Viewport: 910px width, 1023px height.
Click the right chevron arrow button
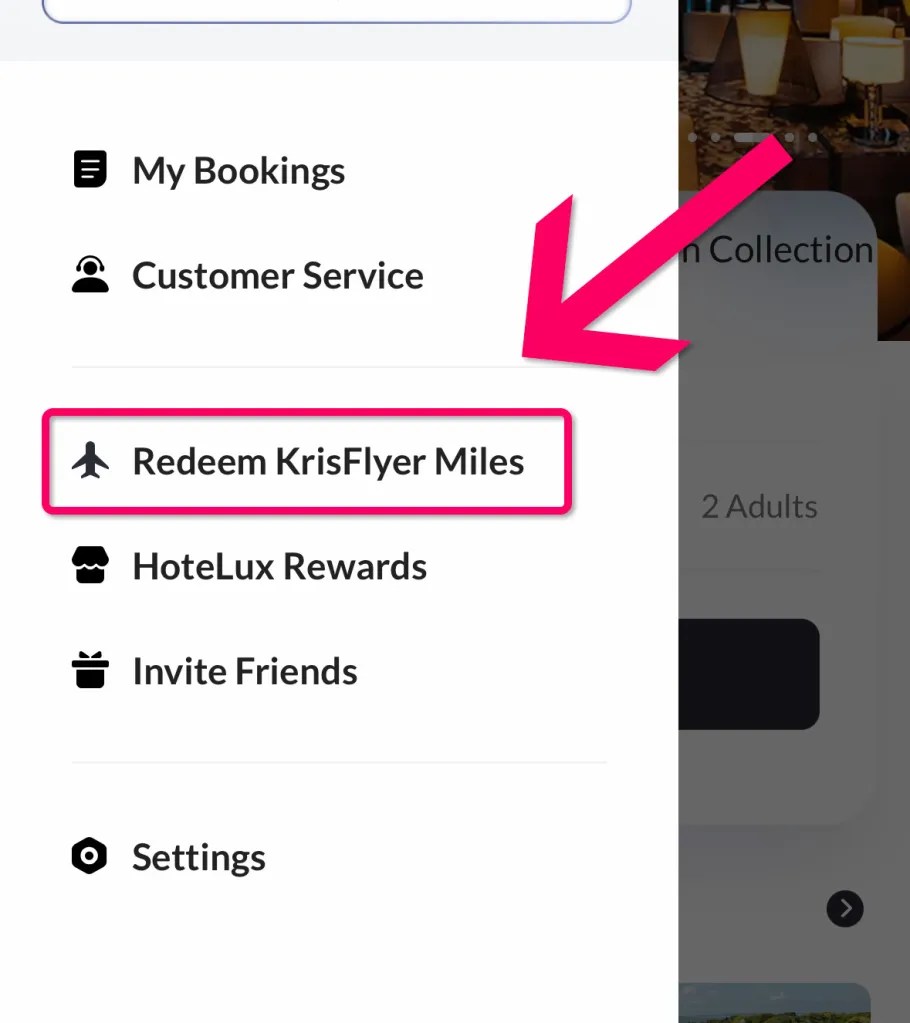click(845, 908)
